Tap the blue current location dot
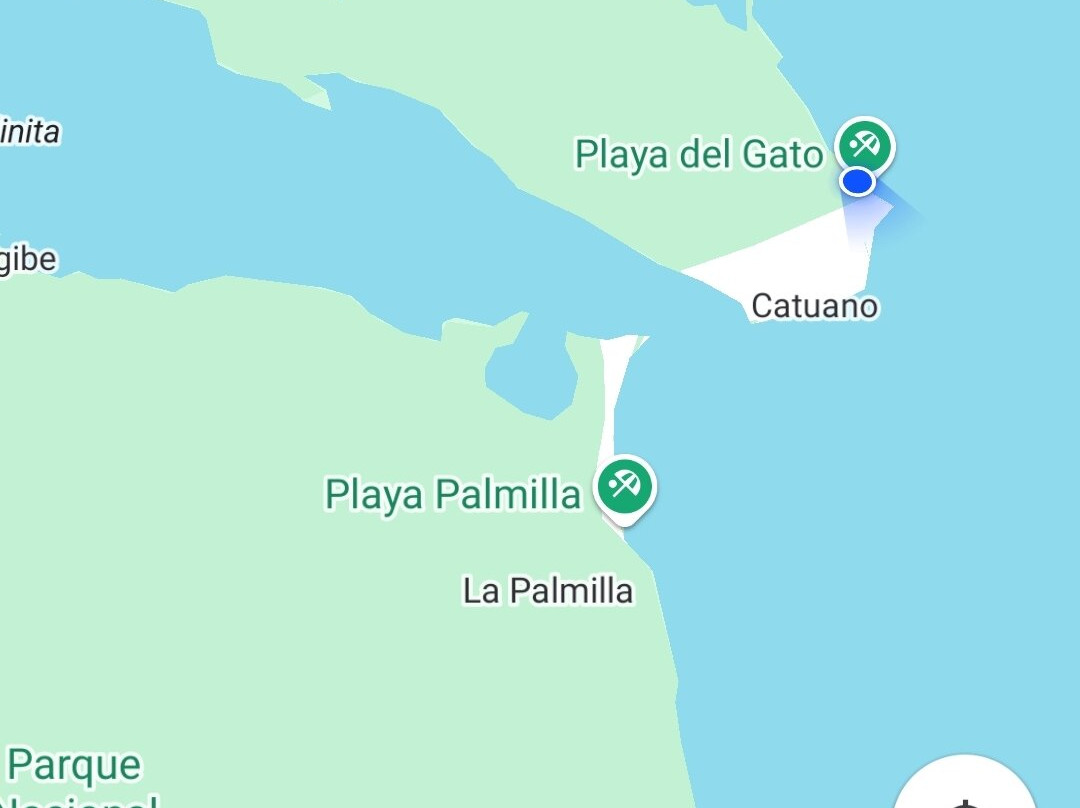Viewport: 1080px width, 808px height. pos(857,183)
